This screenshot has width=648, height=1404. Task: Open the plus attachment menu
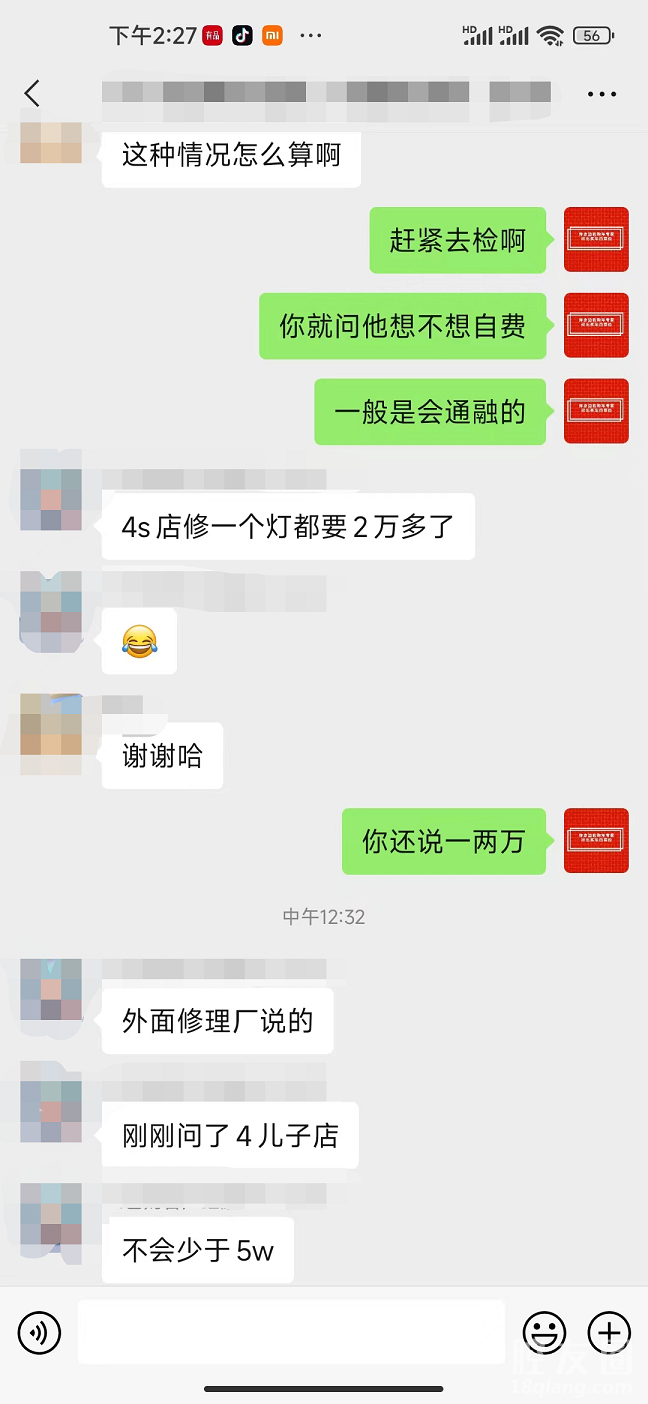(609, 1332)
